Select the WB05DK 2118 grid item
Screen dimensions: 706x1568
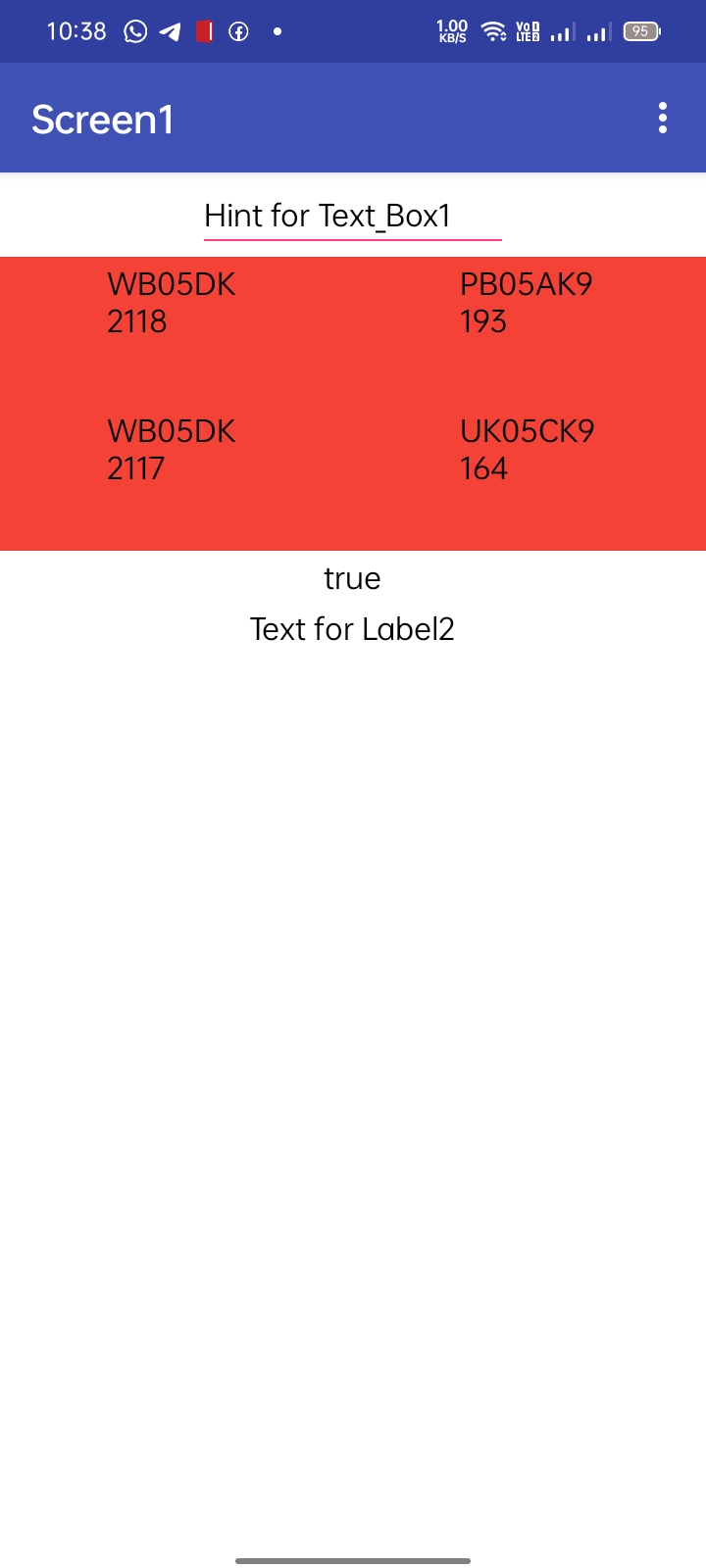tap(173, 303)
